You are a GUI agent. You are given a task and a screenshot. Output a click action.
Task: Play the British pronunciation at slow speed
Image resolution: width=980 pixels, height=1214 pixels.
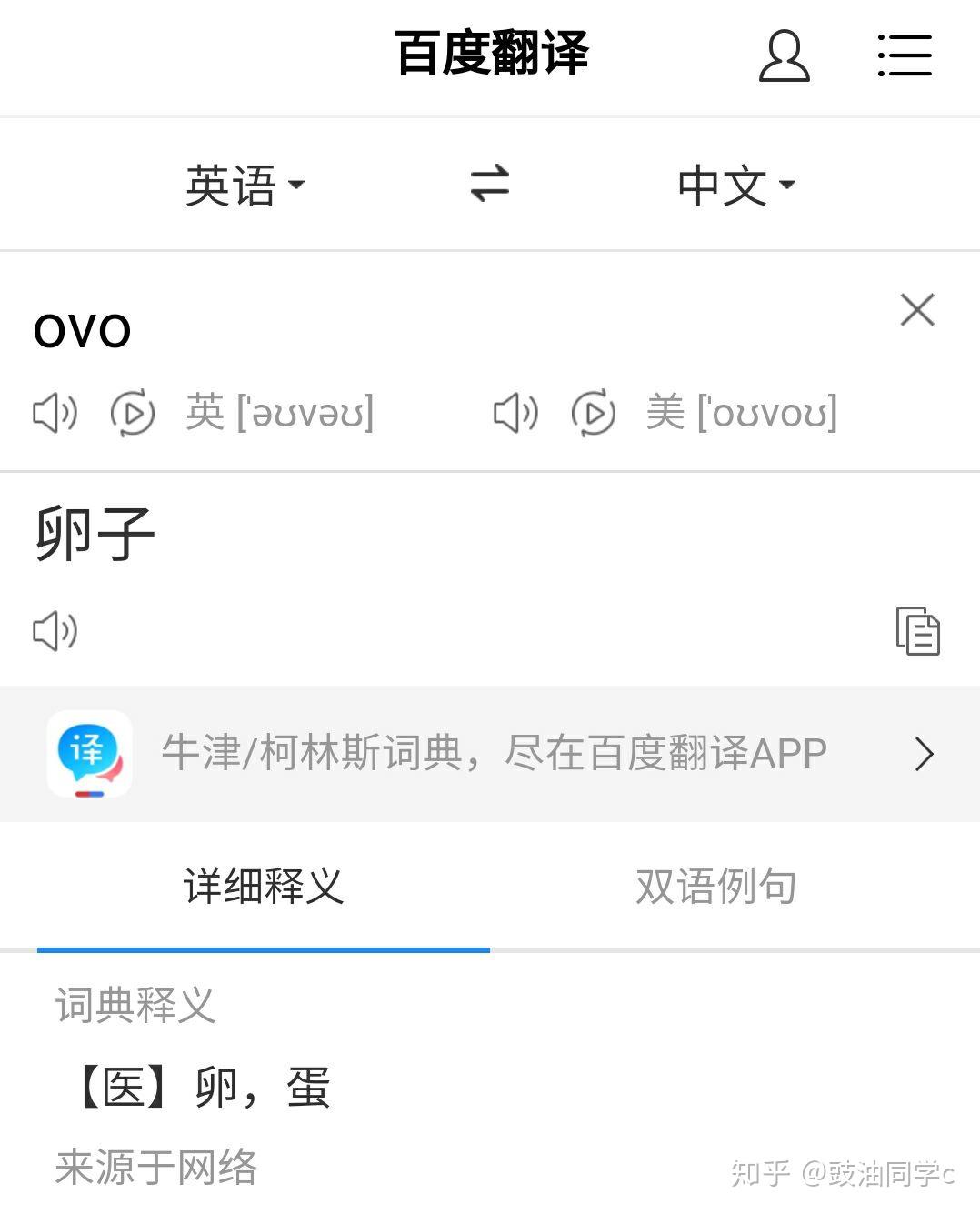click(133, 414)
